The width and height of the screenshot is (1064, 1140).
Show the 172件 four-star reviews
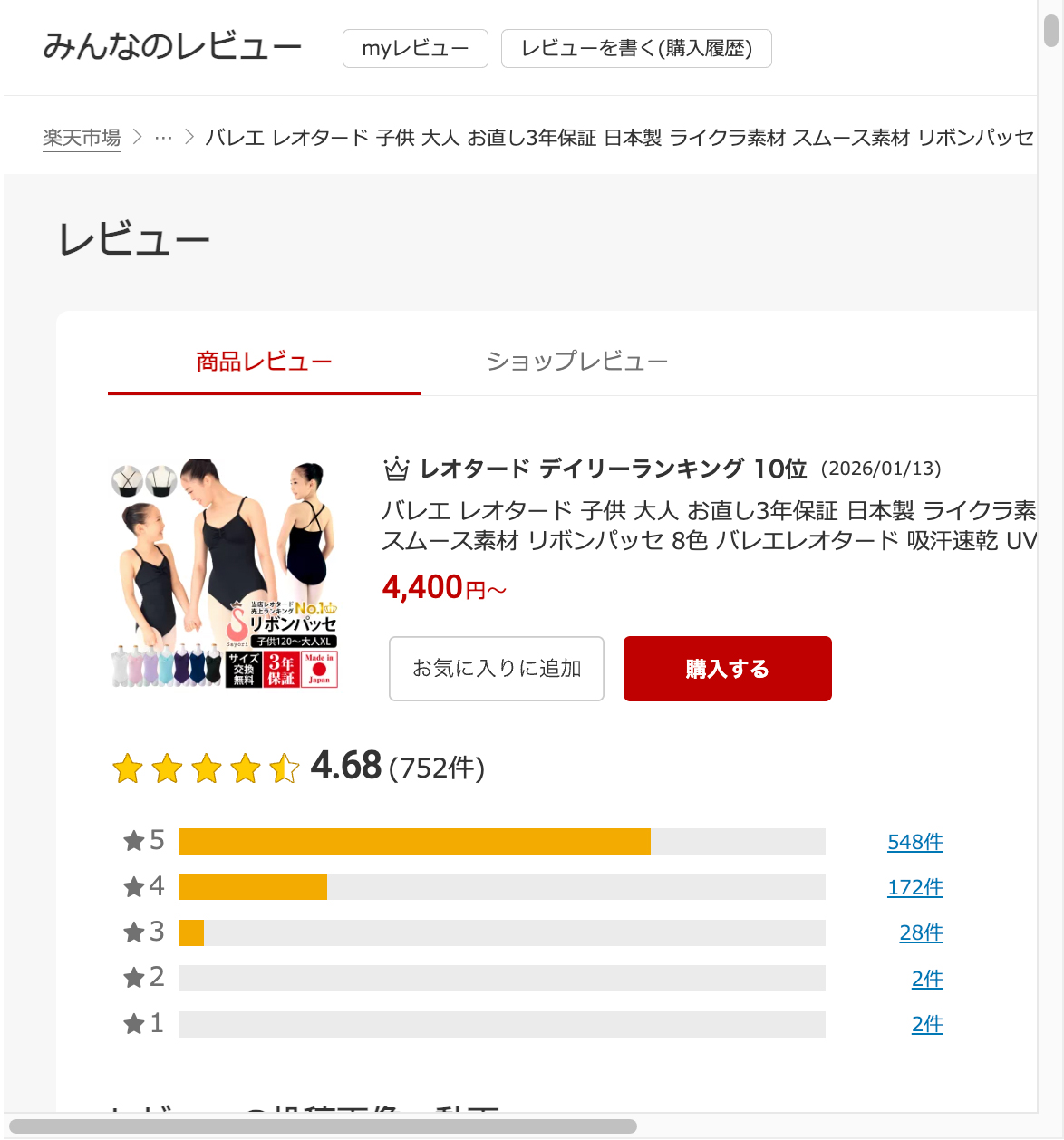coord(914,887)
